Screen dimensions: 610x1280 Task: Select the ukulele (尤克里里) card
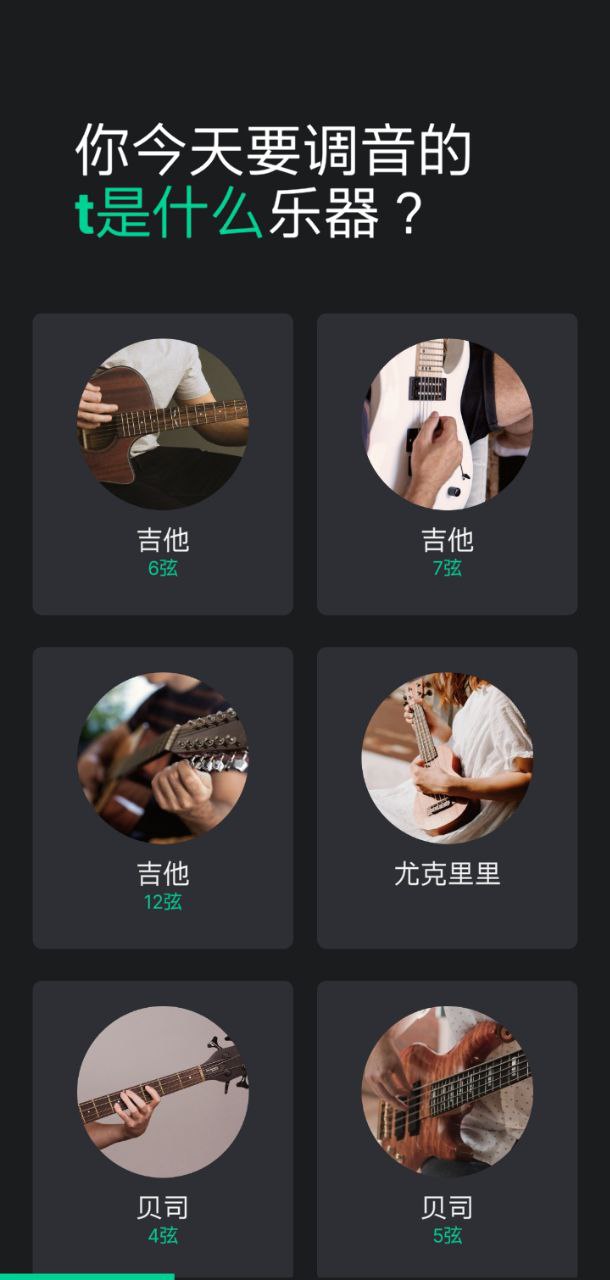point(447,797)
